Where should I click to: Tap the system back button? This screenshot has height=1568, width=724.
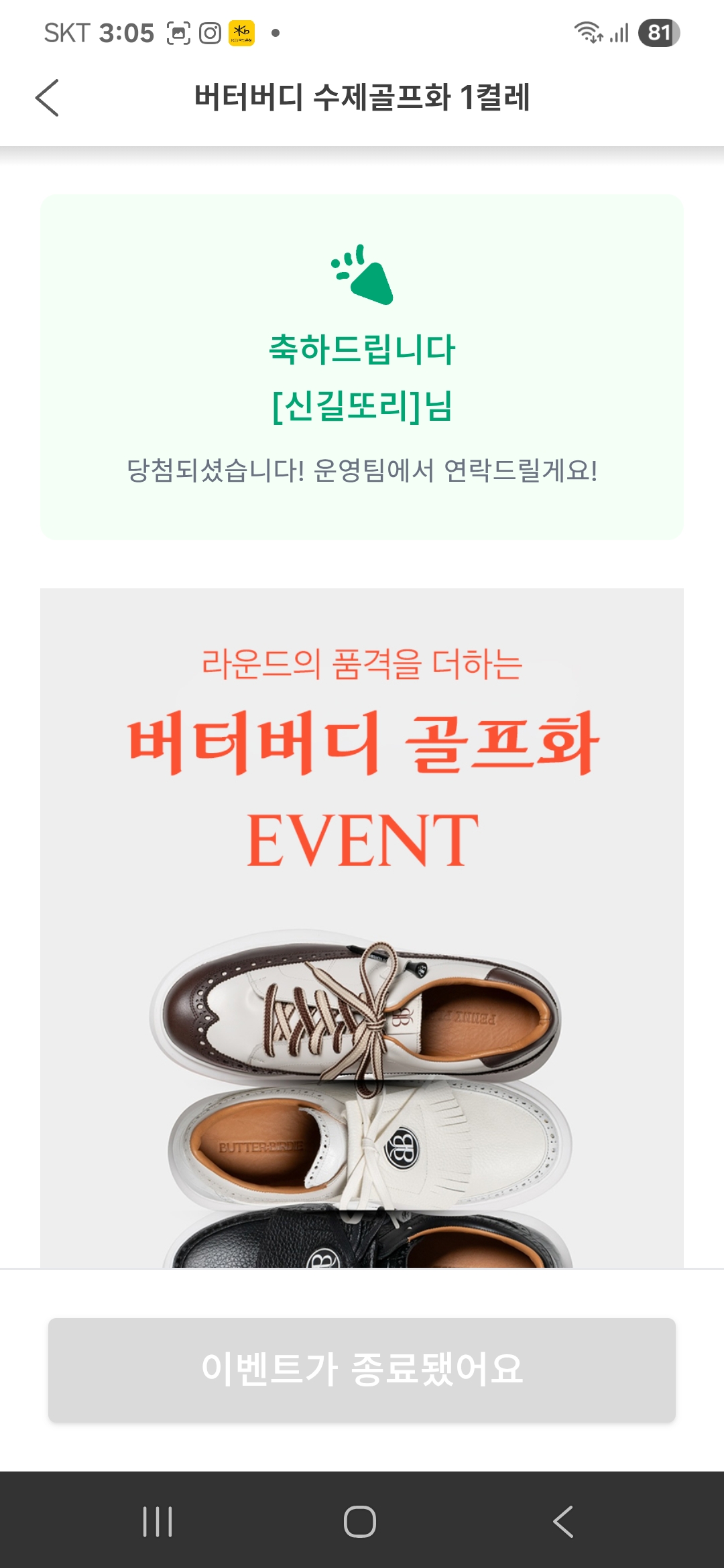pos(563,1521)
